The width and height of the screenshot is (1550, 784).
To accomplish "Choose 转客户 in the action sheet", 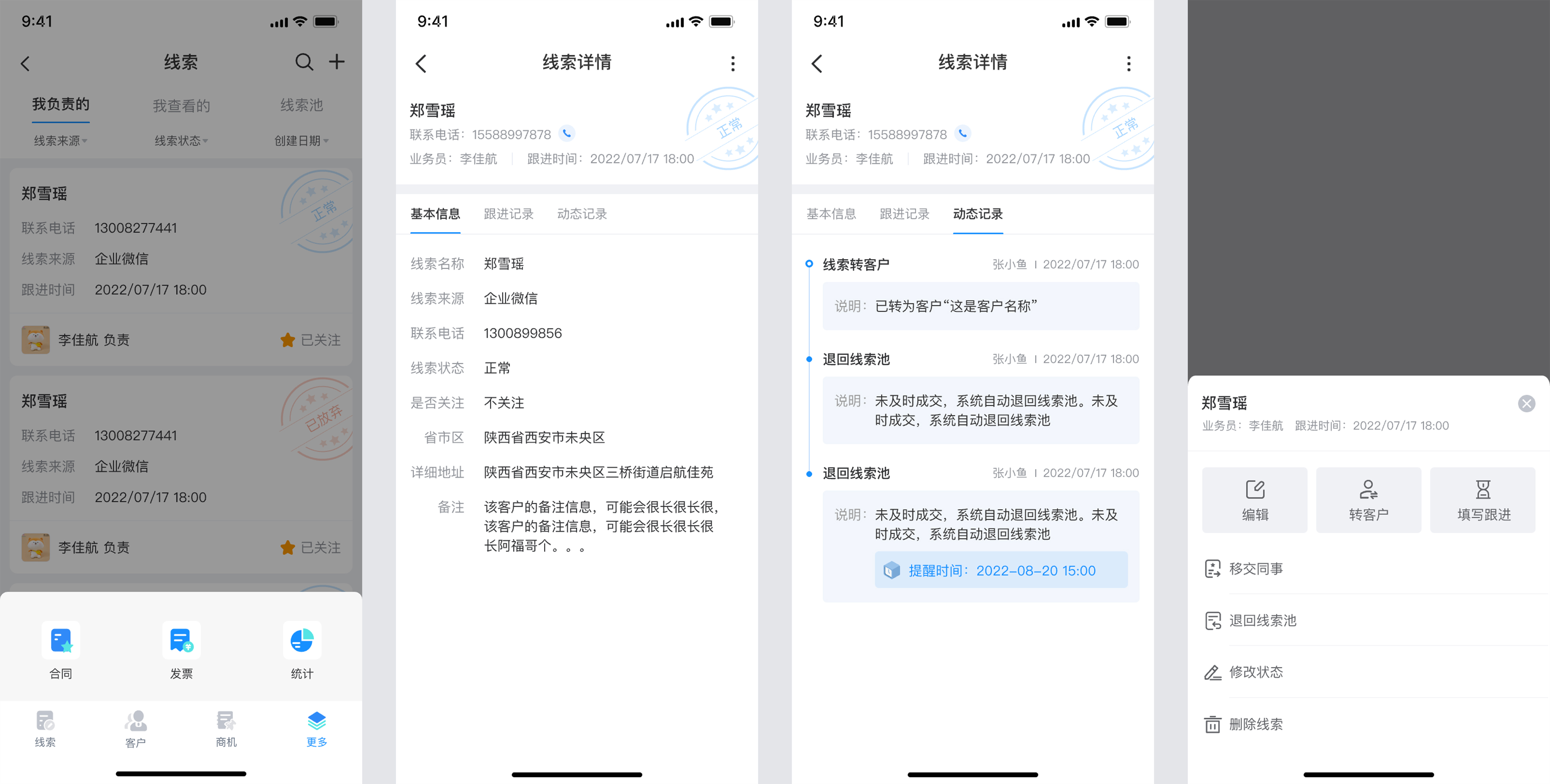I will point(1368,500).
